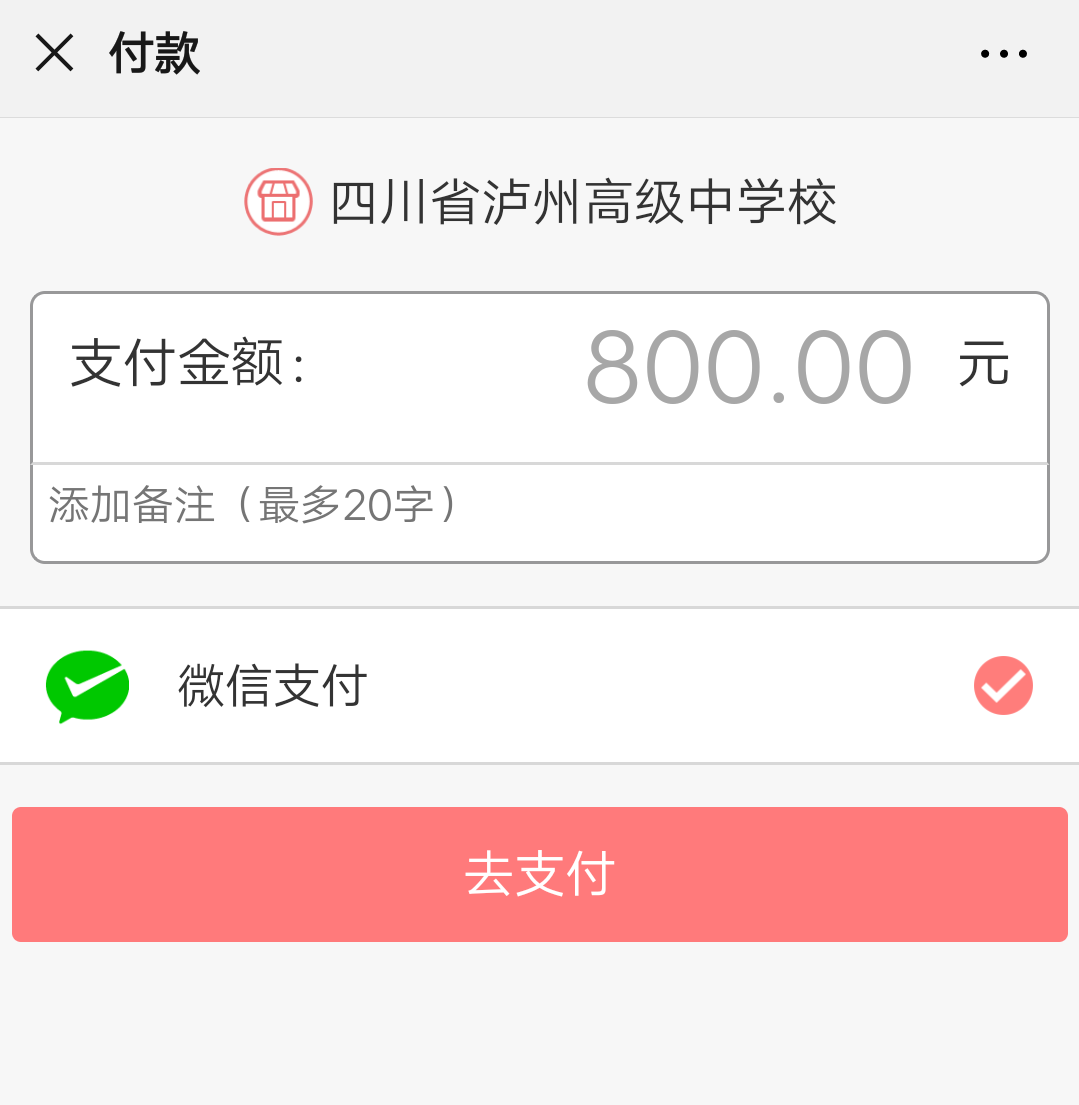Tap the pink shop badge beside school name
The width and height of the screenshot is (1079, 1105).
[x=278, y=200]
